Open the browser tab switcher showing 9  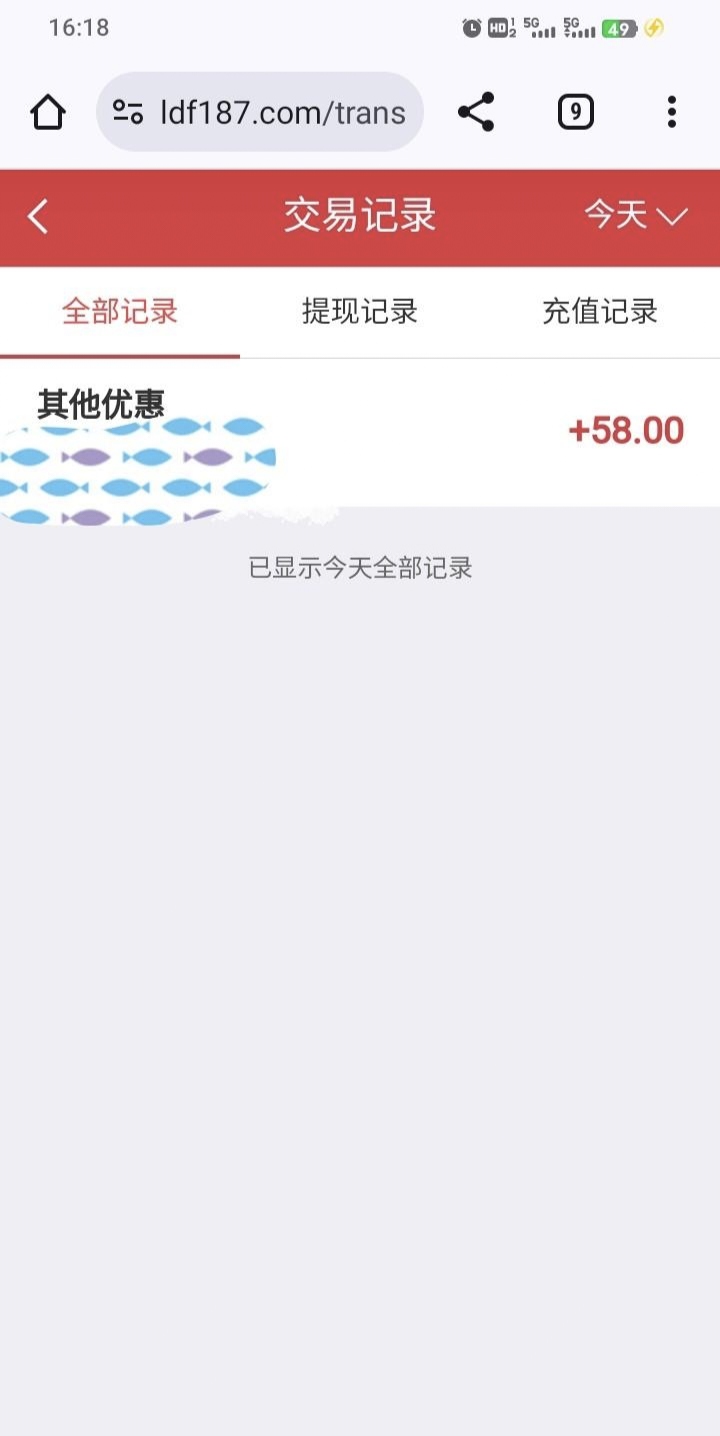[575, 112]
